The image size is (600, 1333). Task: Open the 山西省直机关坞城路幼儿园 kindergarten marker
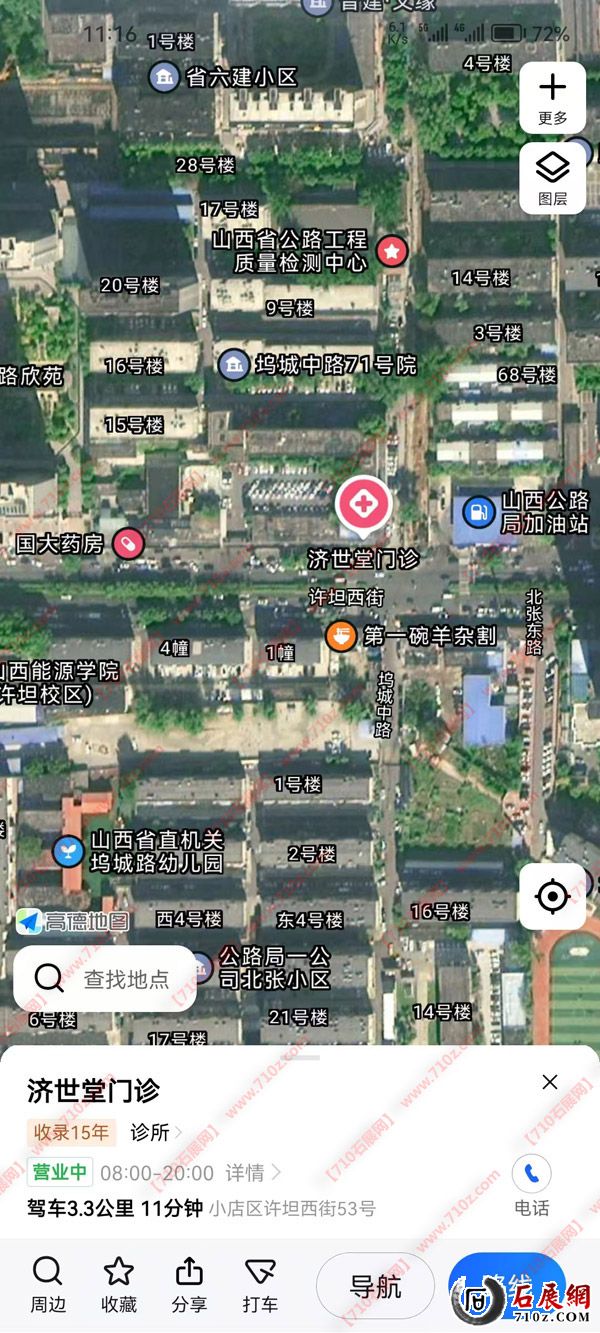coord(69,852)
